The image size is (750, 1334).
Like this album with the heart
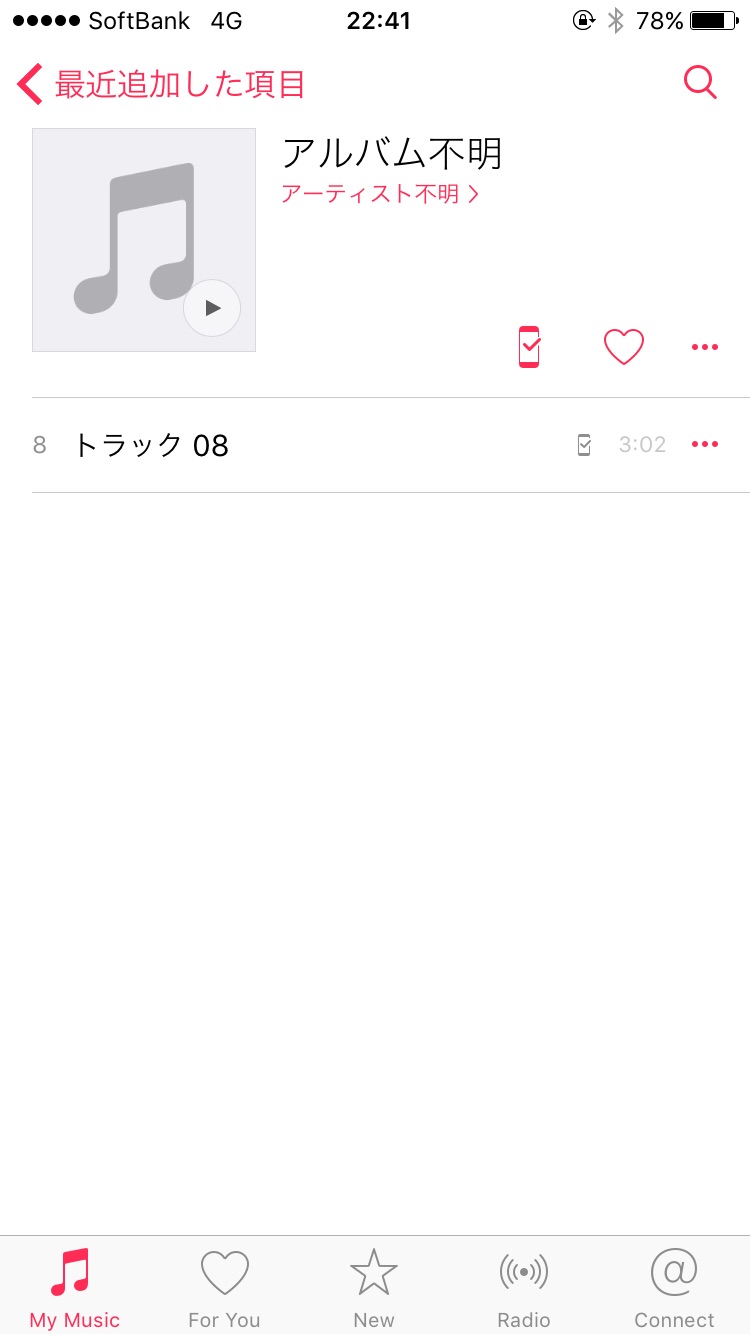click(624, 347)
